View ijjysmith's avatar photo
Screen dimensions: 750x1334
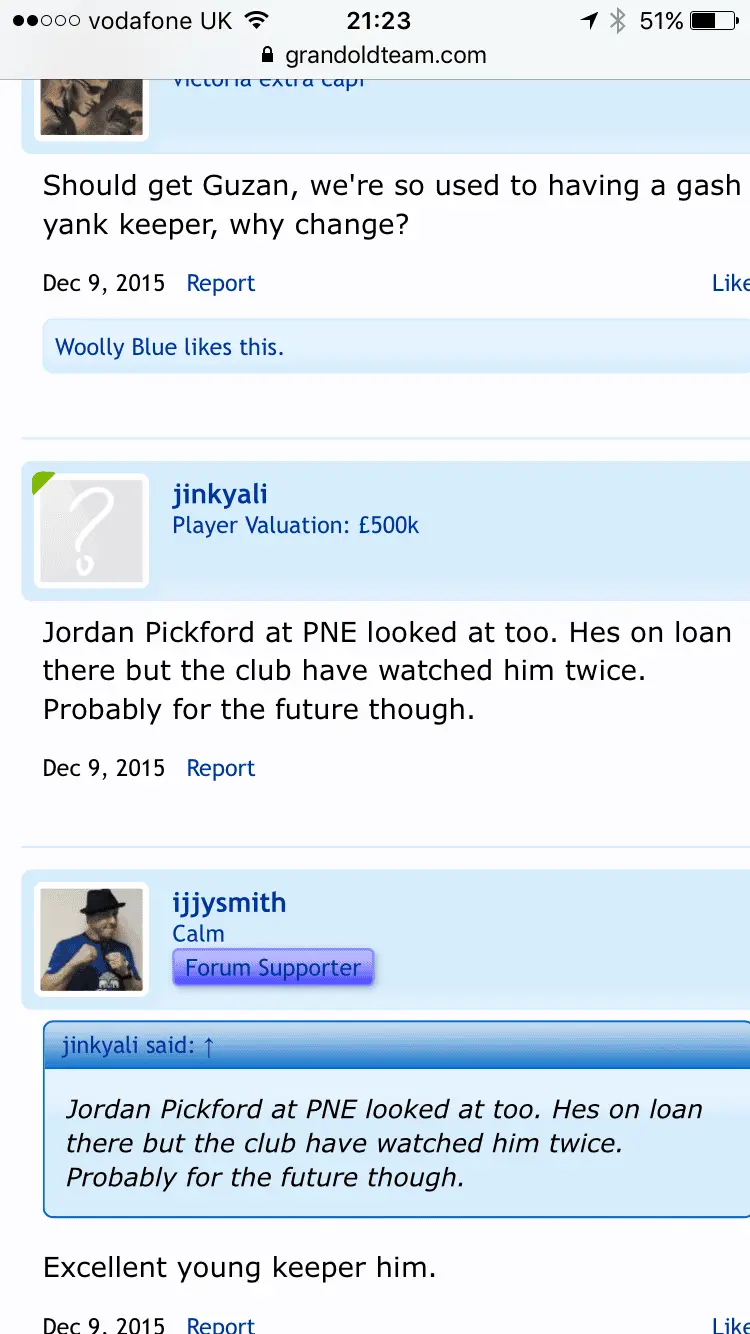[92, 939]
